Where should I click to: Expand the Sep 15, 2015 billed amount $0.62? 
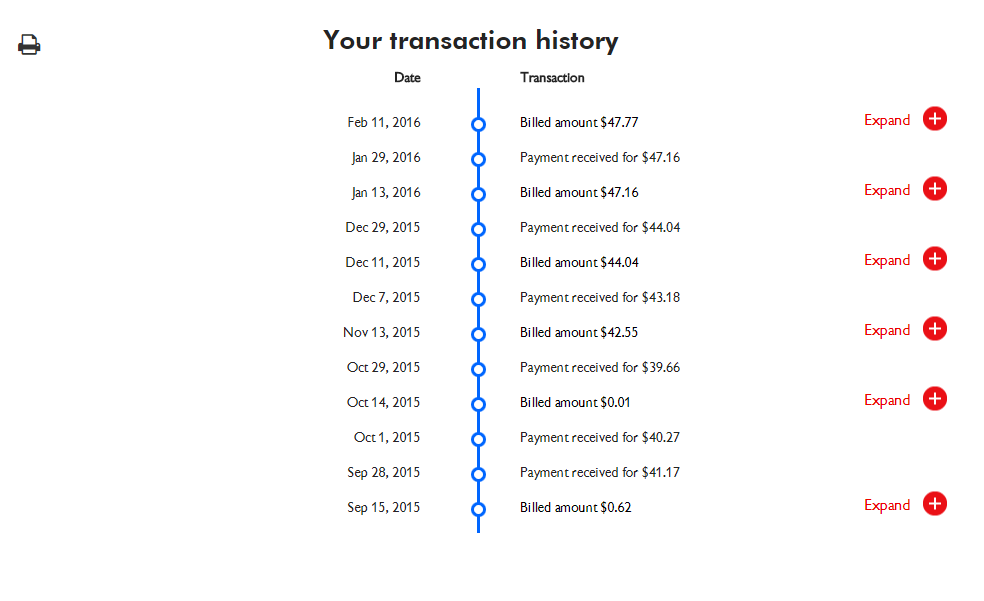(x=934, y=504)
